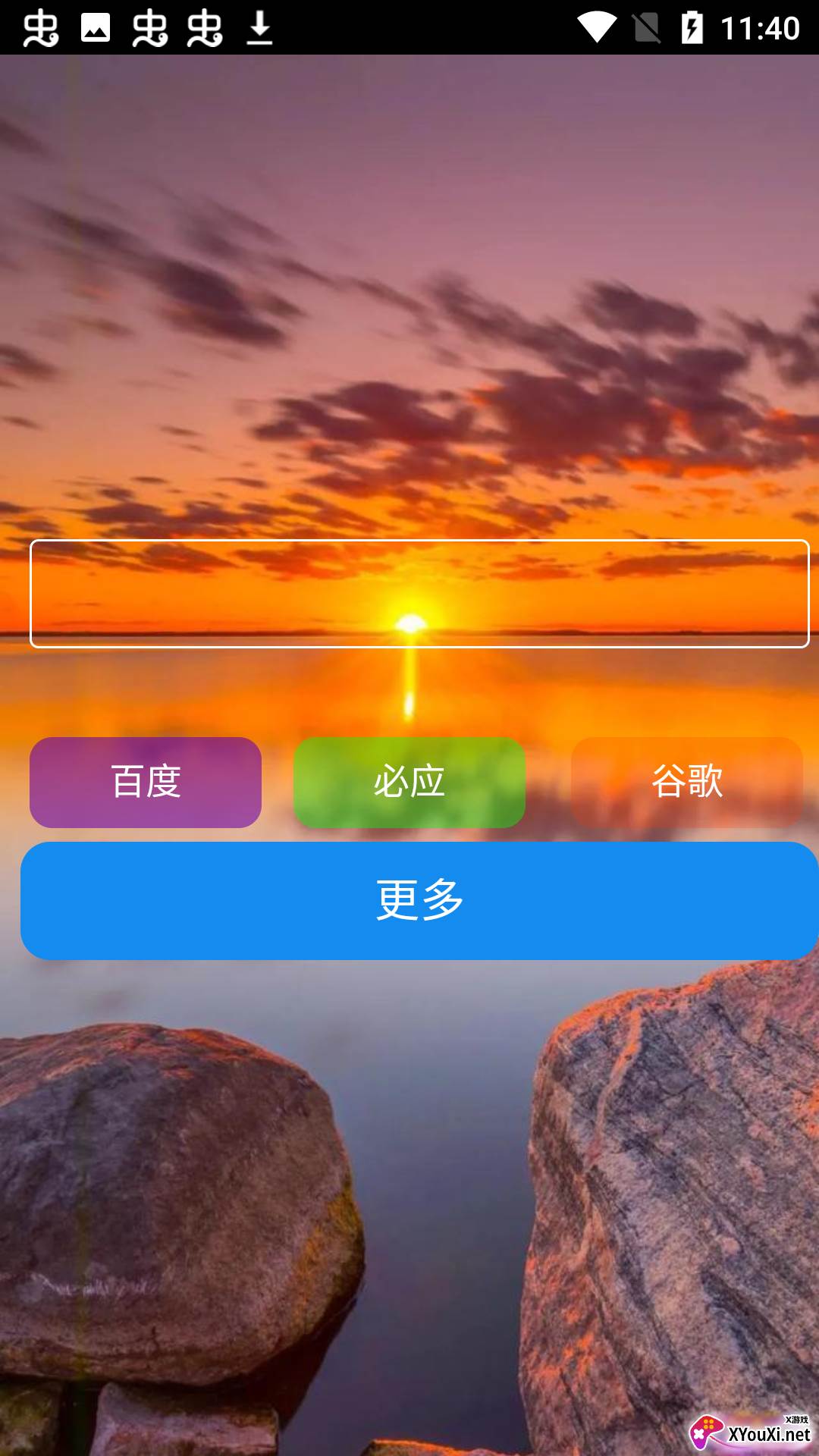Select the green 必应 button
The height and width of the screenshot is (1456, 819).
409,782
